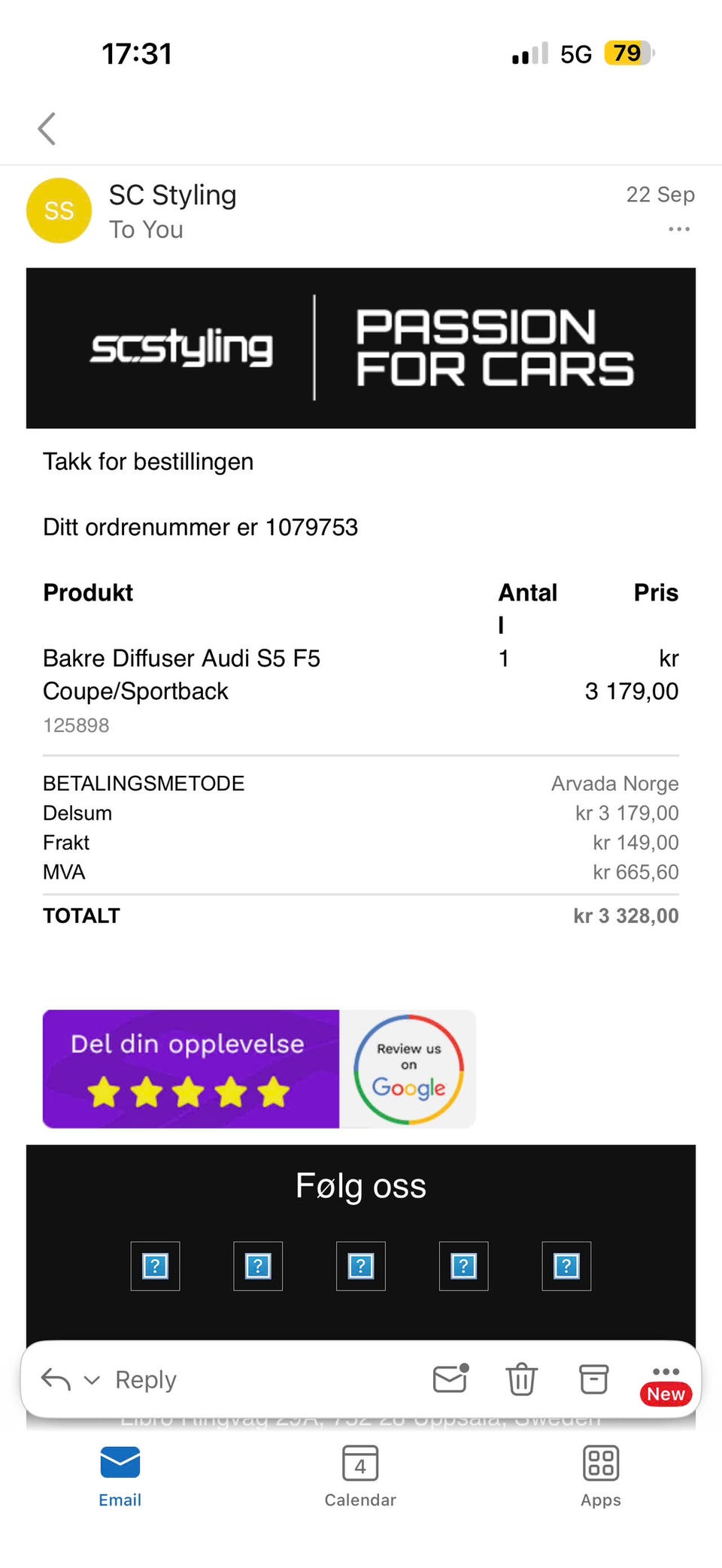Open the three-dot menu near 22 Sep
Image resolution: width=722 pixels, height=1568 pixels.
coord(678,229)
